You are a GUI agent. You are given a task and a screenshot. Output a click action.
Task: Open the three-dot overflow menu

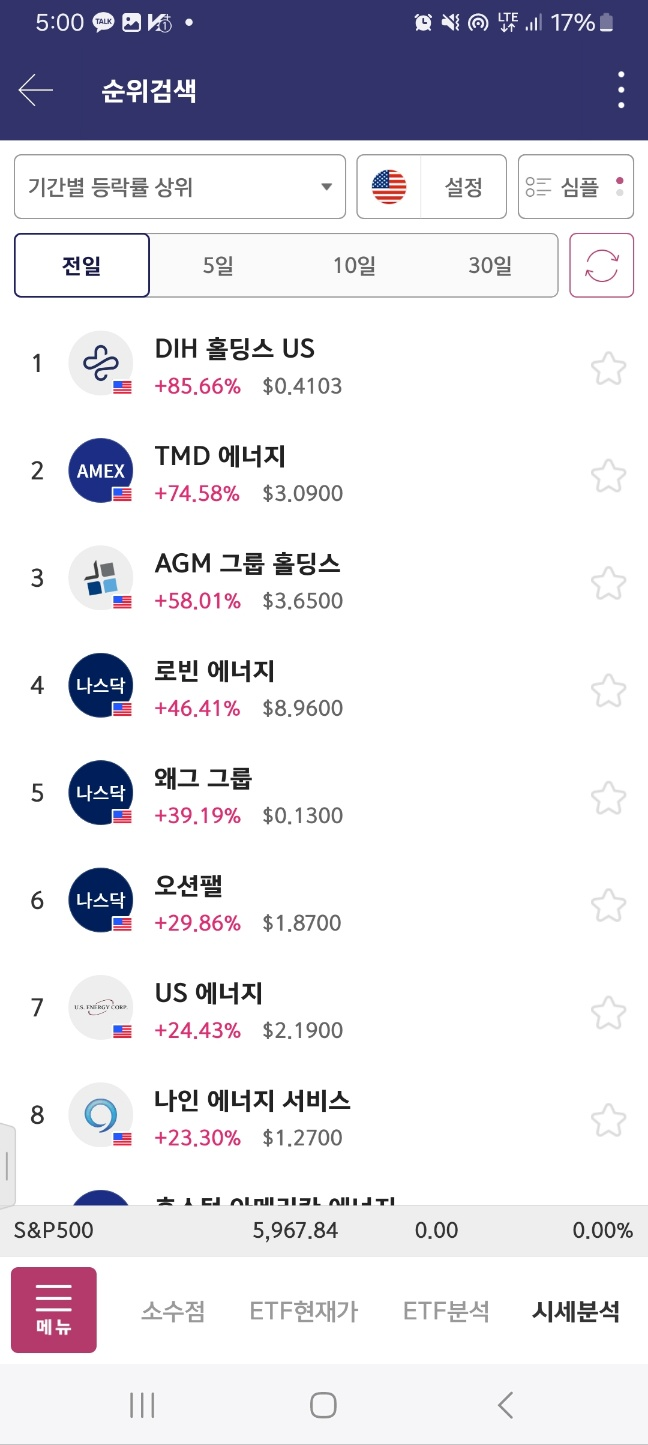[621, 91]
